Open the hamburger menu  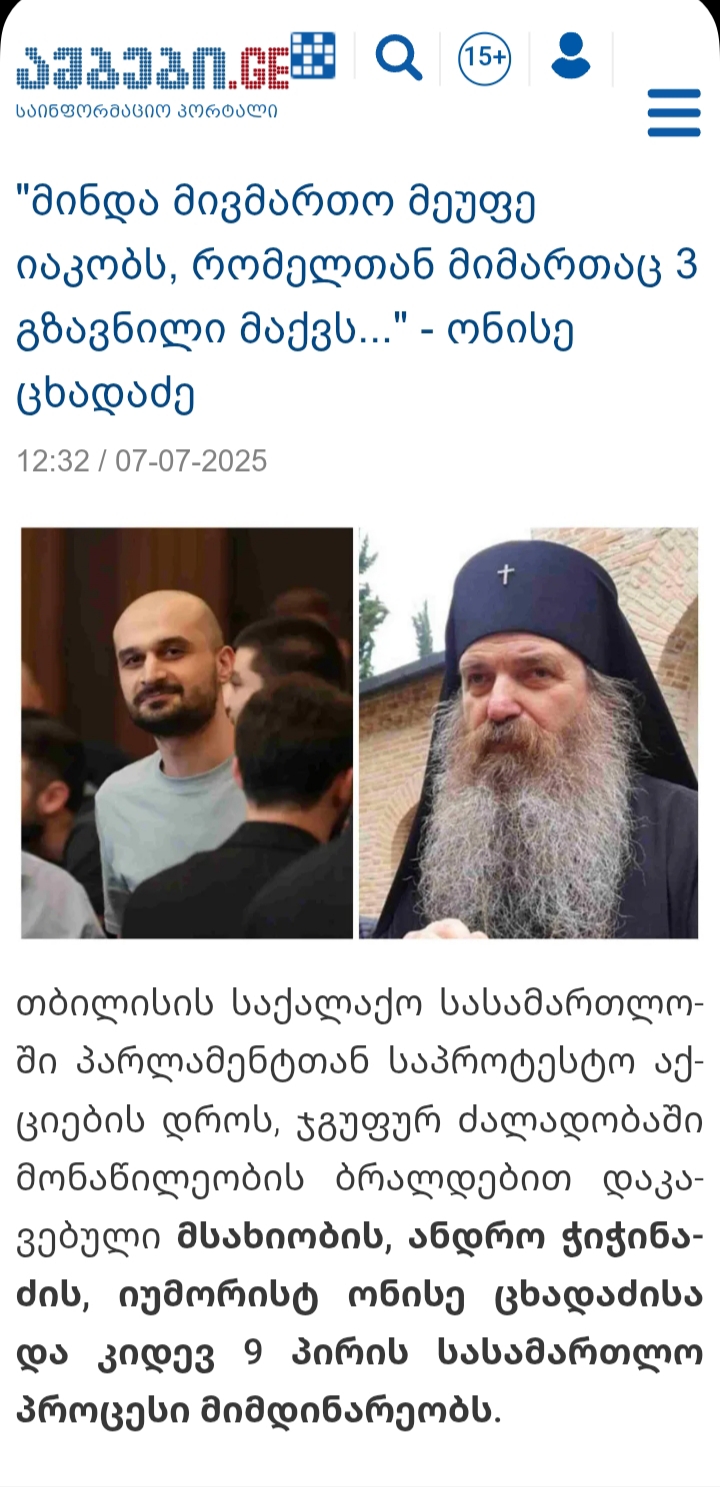click(x=674, y=112)
